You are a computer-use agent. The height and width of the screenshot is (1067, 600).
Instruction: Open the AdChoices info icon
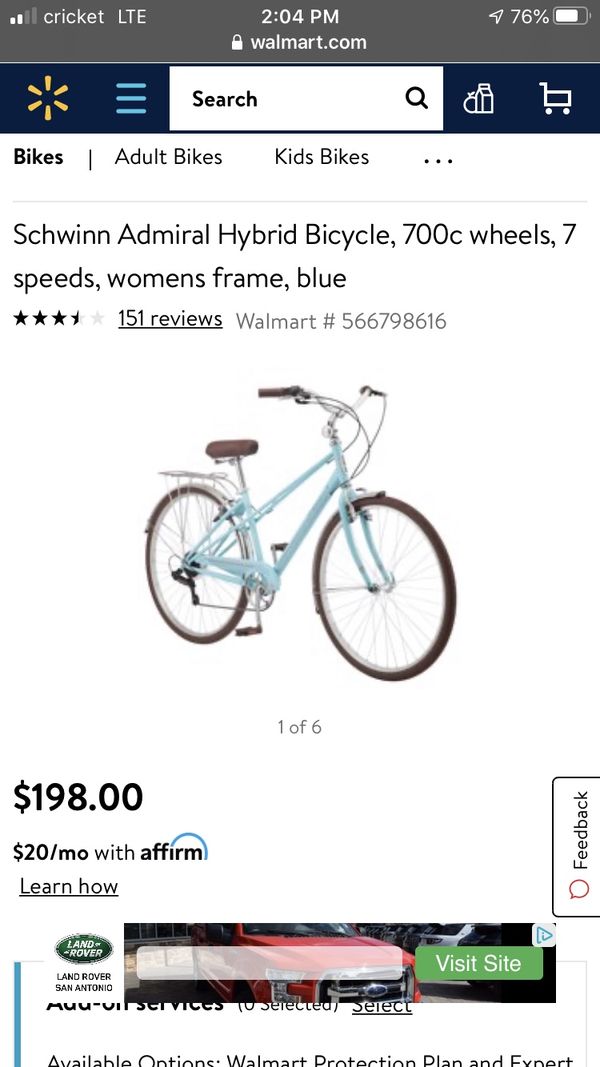[545, 935]
